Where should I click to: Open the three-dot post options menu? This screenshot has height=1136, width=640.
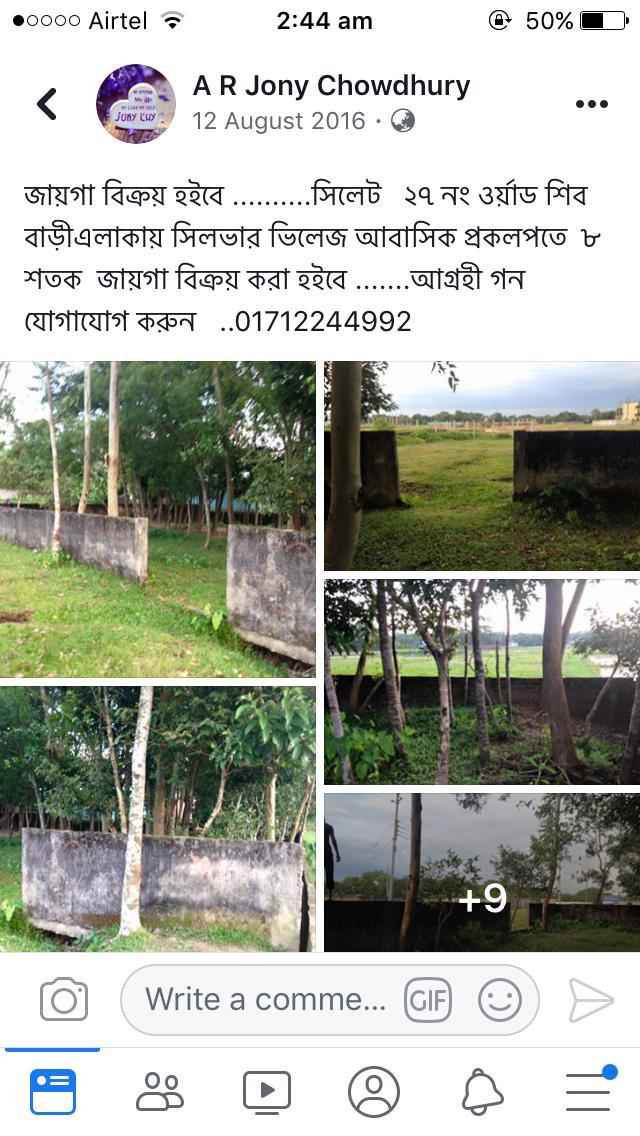pyautogui.click(x=591, y=104)
